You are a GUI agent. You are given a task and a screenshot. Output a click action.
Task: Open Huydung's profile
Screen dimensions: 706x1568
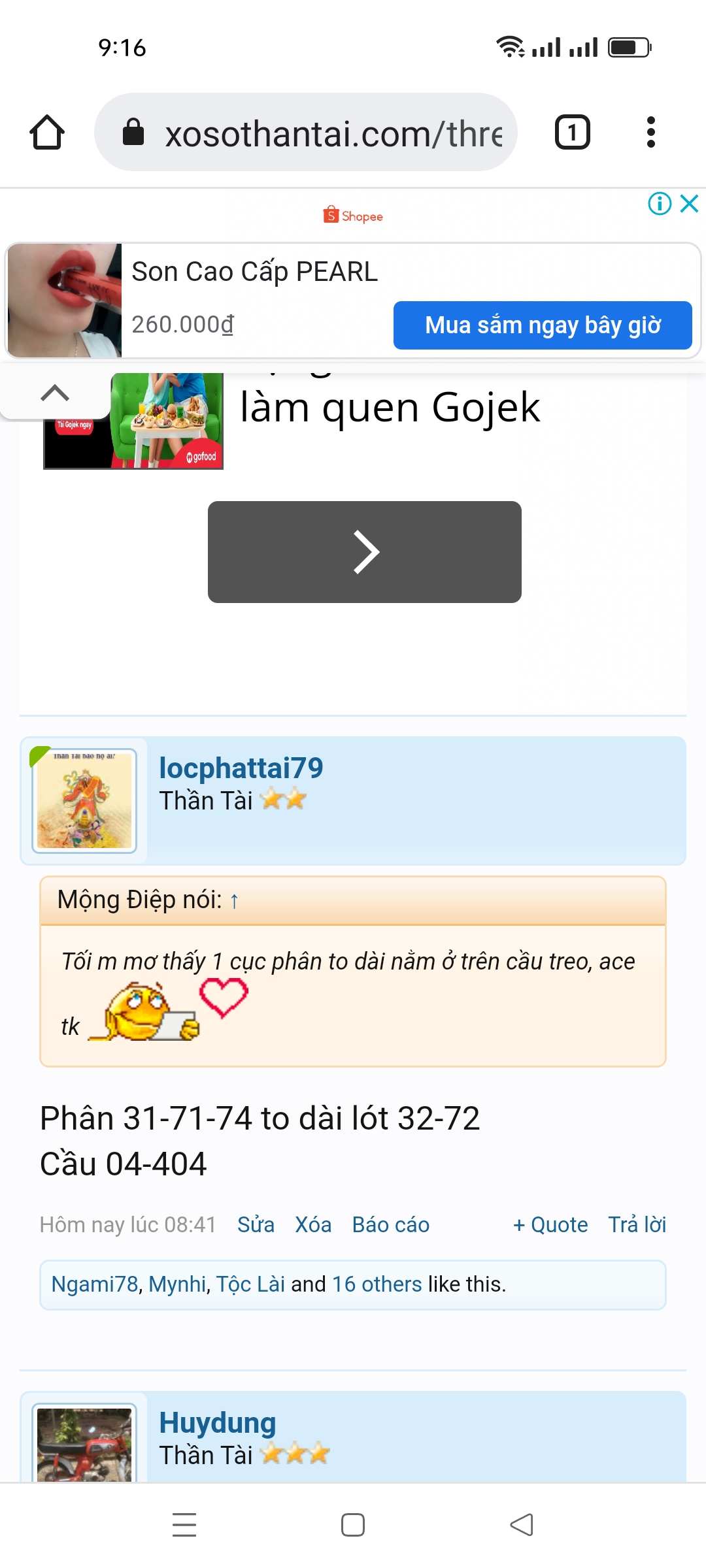coord(218,1423)
